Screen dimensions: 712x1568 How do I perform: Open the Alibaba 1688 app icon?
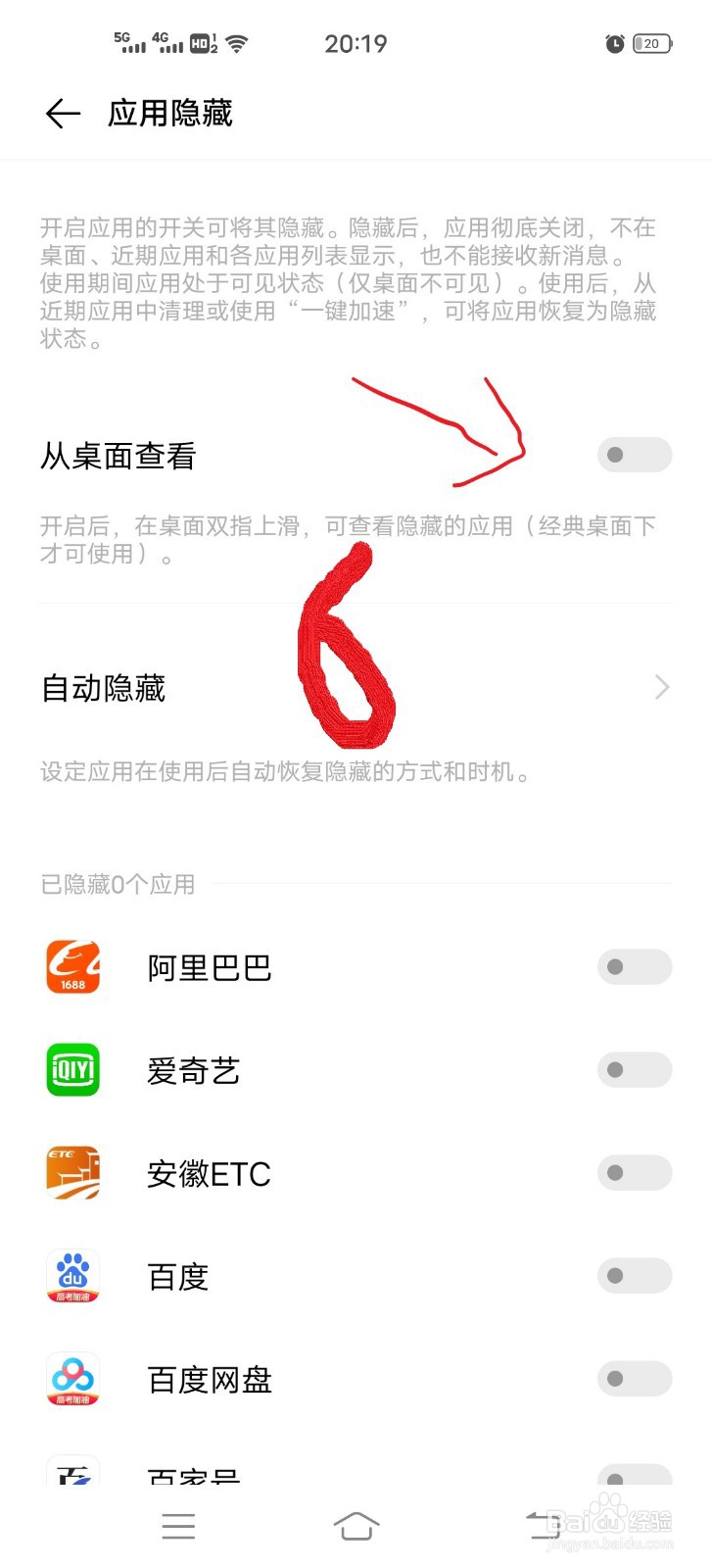(71, 966)
